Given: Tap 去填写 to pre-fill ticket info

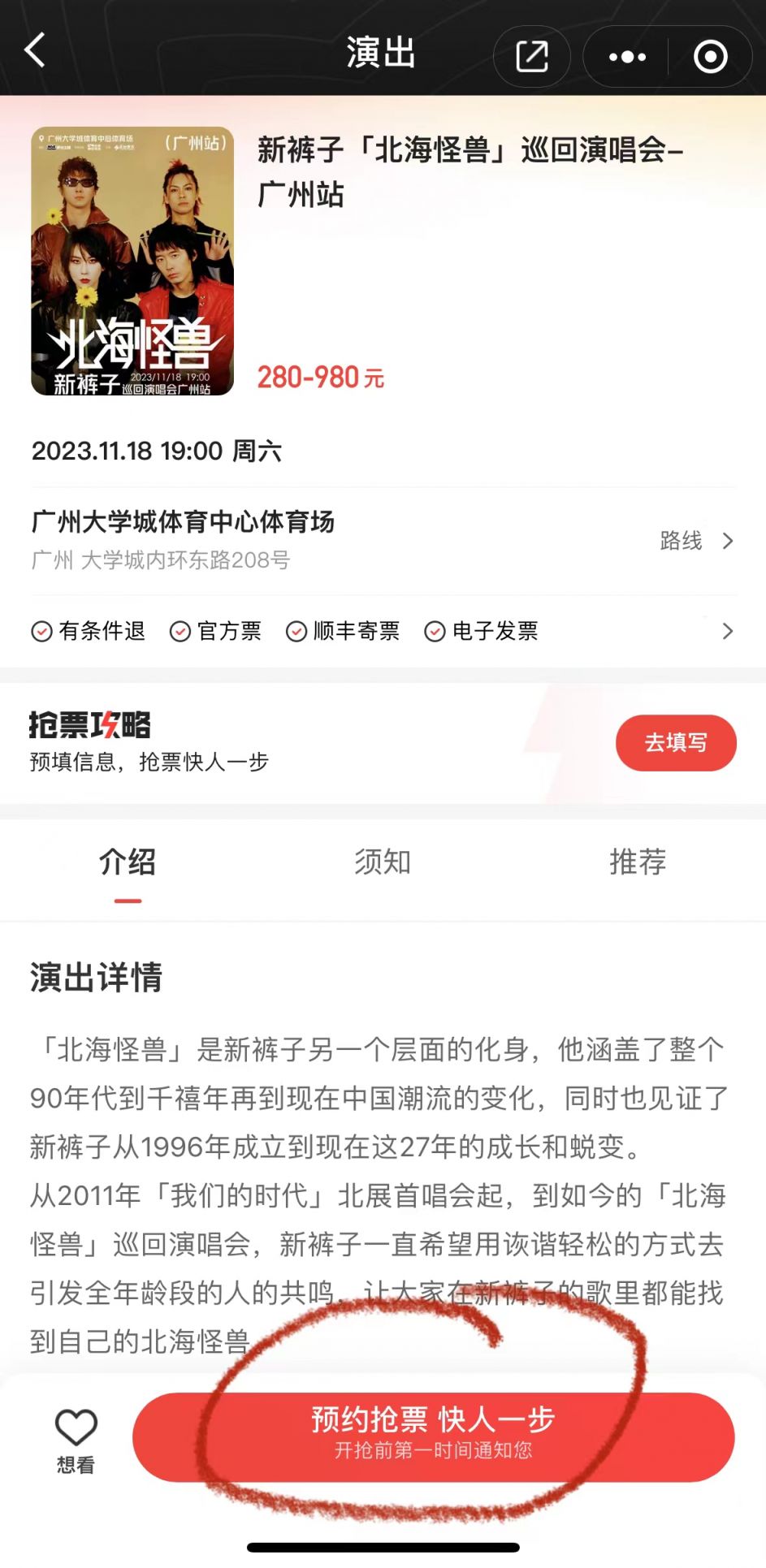Looking at the screenshot, I should (x=675, y=742).
